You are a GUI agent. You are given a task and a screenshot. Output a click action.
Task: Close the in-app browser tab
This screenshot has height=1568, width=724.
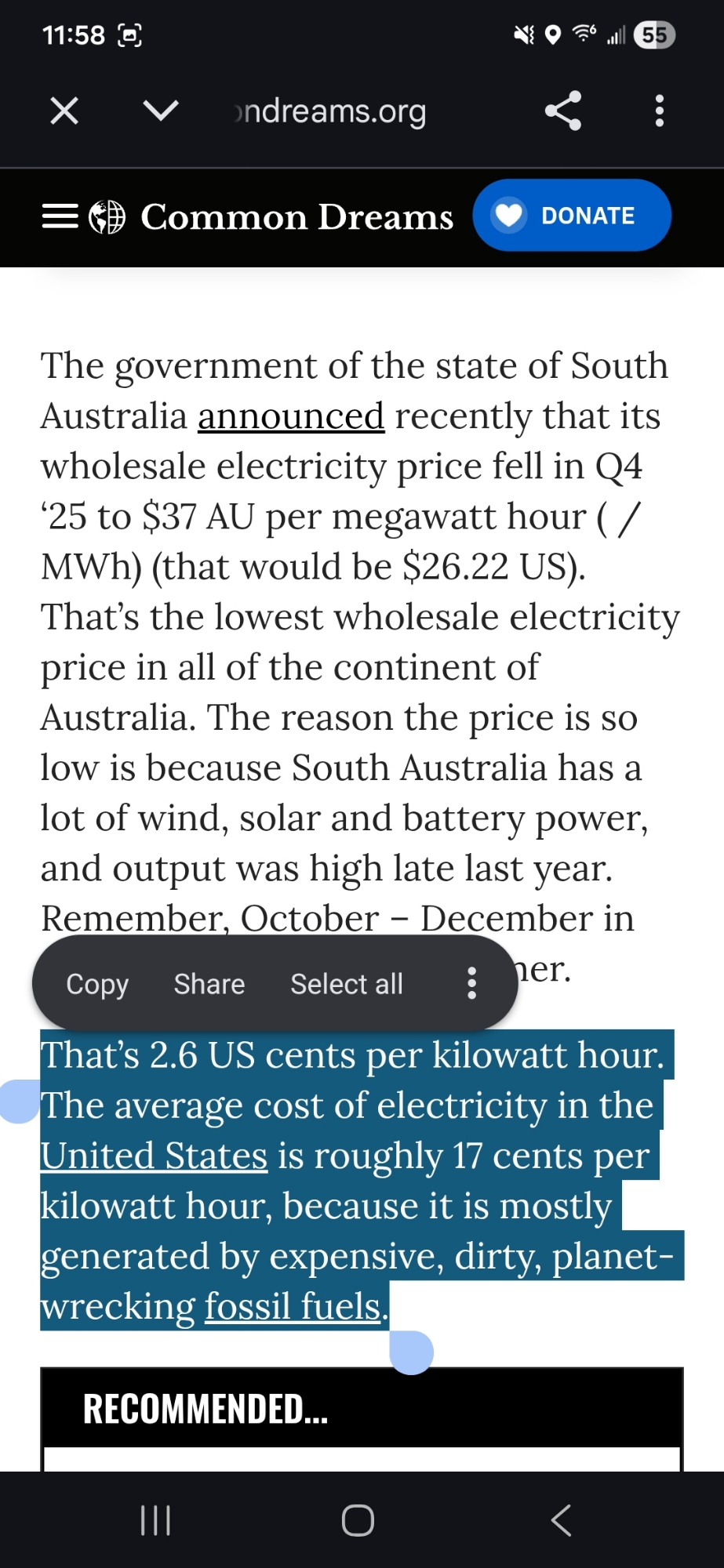point(64,111)
